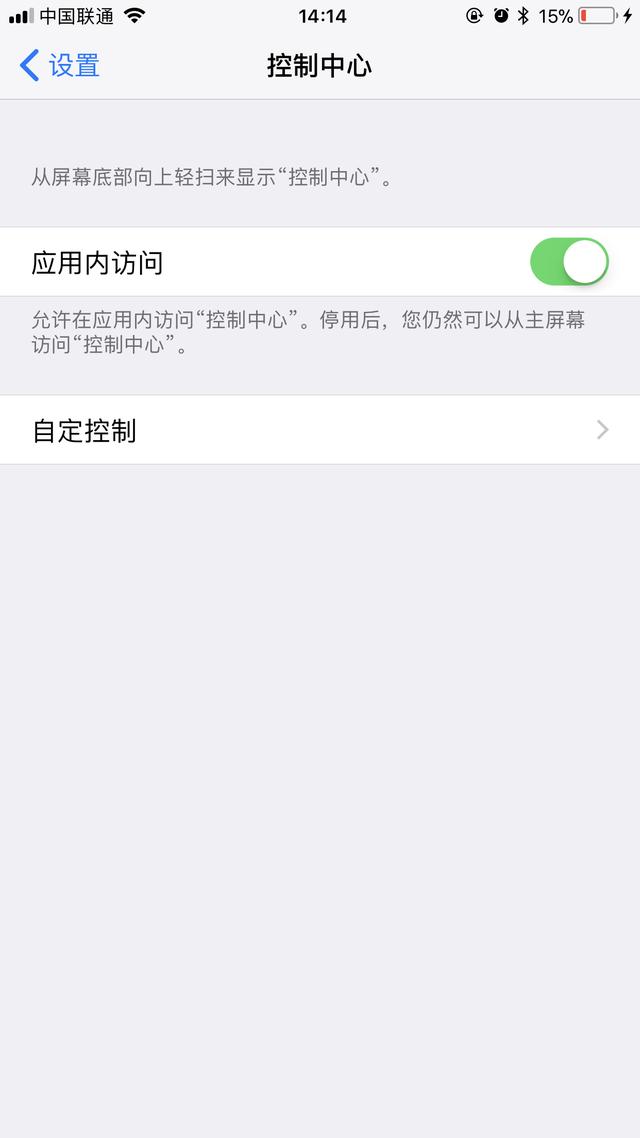Viewport: 640px width, 1138px height.
Task: Open the 自定控制 row
Action: (x=320, y=430)
